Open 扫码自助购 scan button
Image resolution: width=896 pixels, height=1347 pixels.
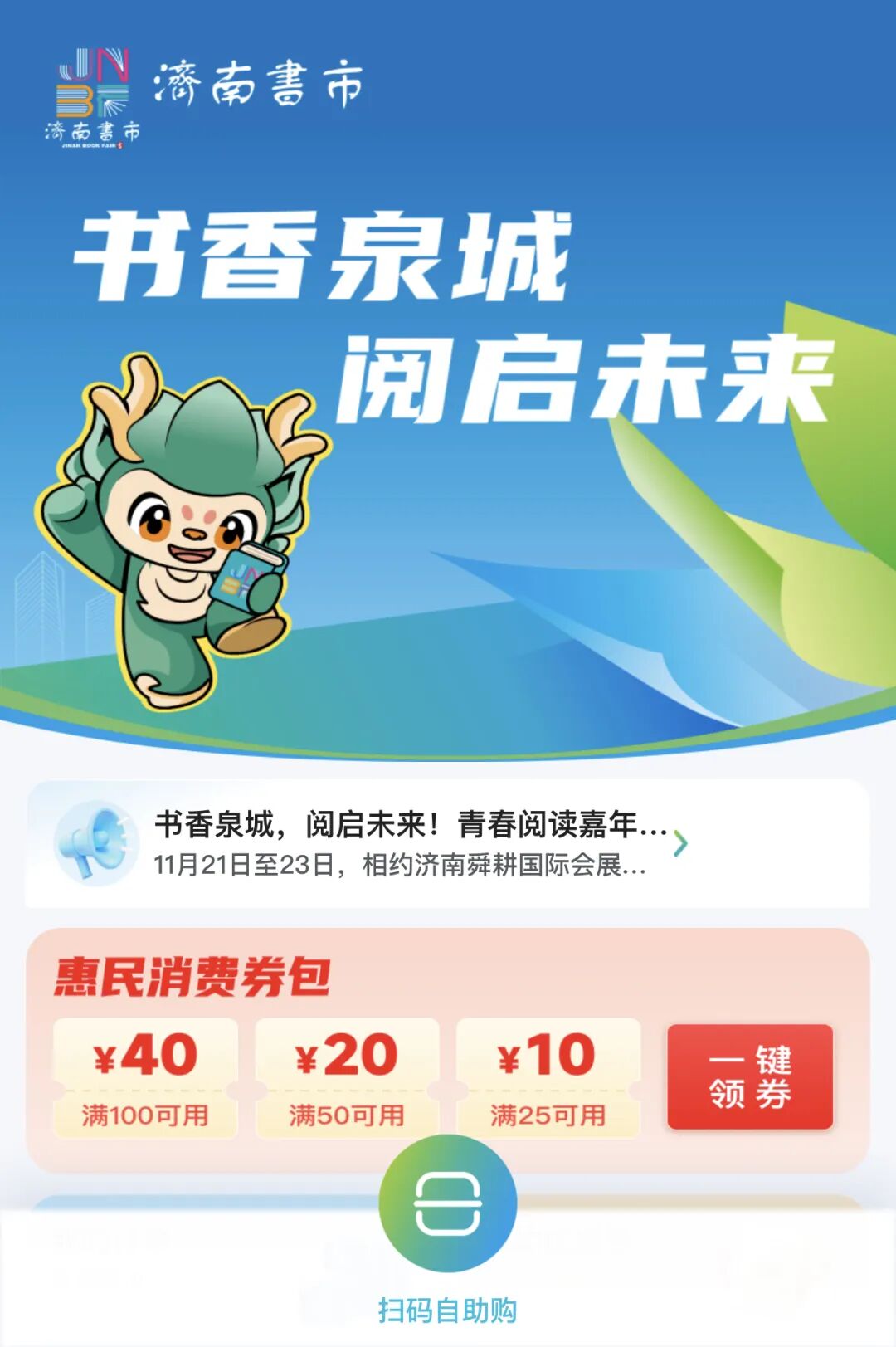pyautogui.click(x=447, y=1203)
